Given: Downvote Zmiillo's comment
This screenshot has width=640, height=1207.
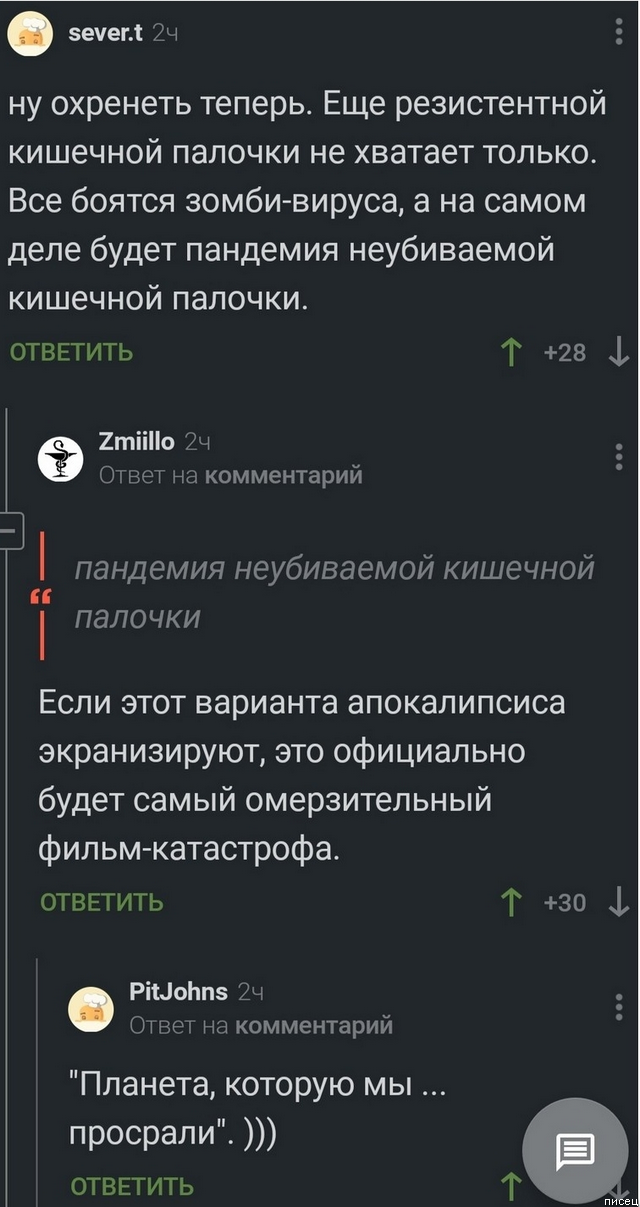Looking at the screenshot, I should (x=619, y=902).
